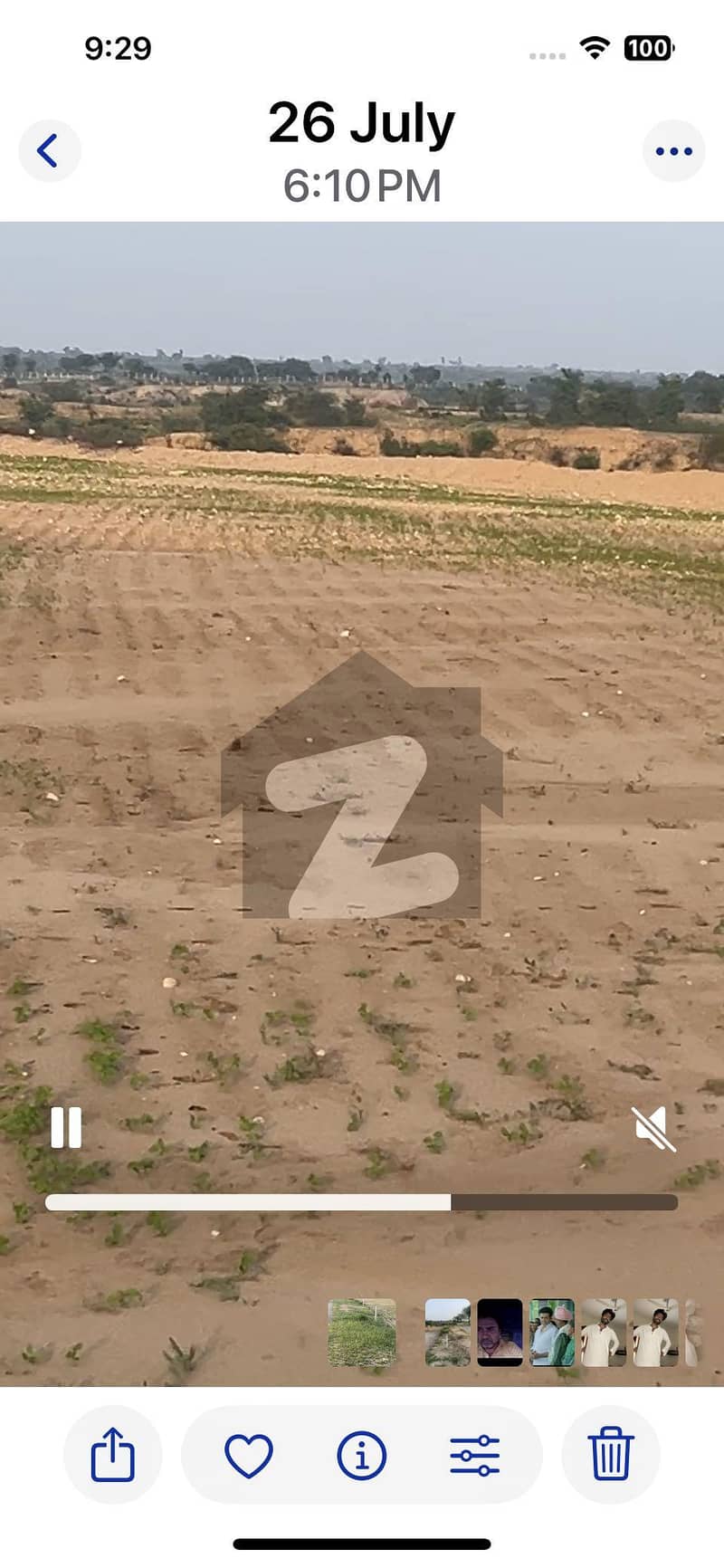Mark the video as favorite
Viewport: 724px width, 1568px height.
(249, 1455)
